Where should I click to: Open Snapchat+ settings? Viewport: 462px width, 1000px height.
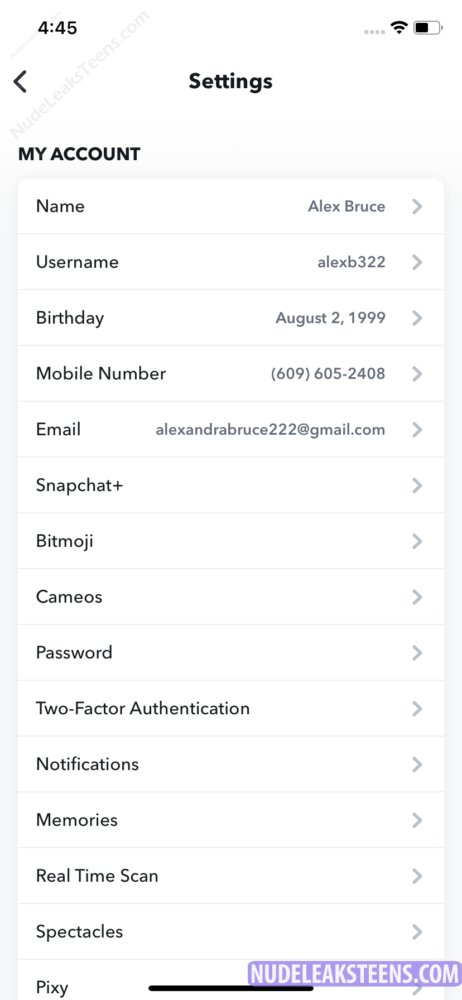(230, 485)
